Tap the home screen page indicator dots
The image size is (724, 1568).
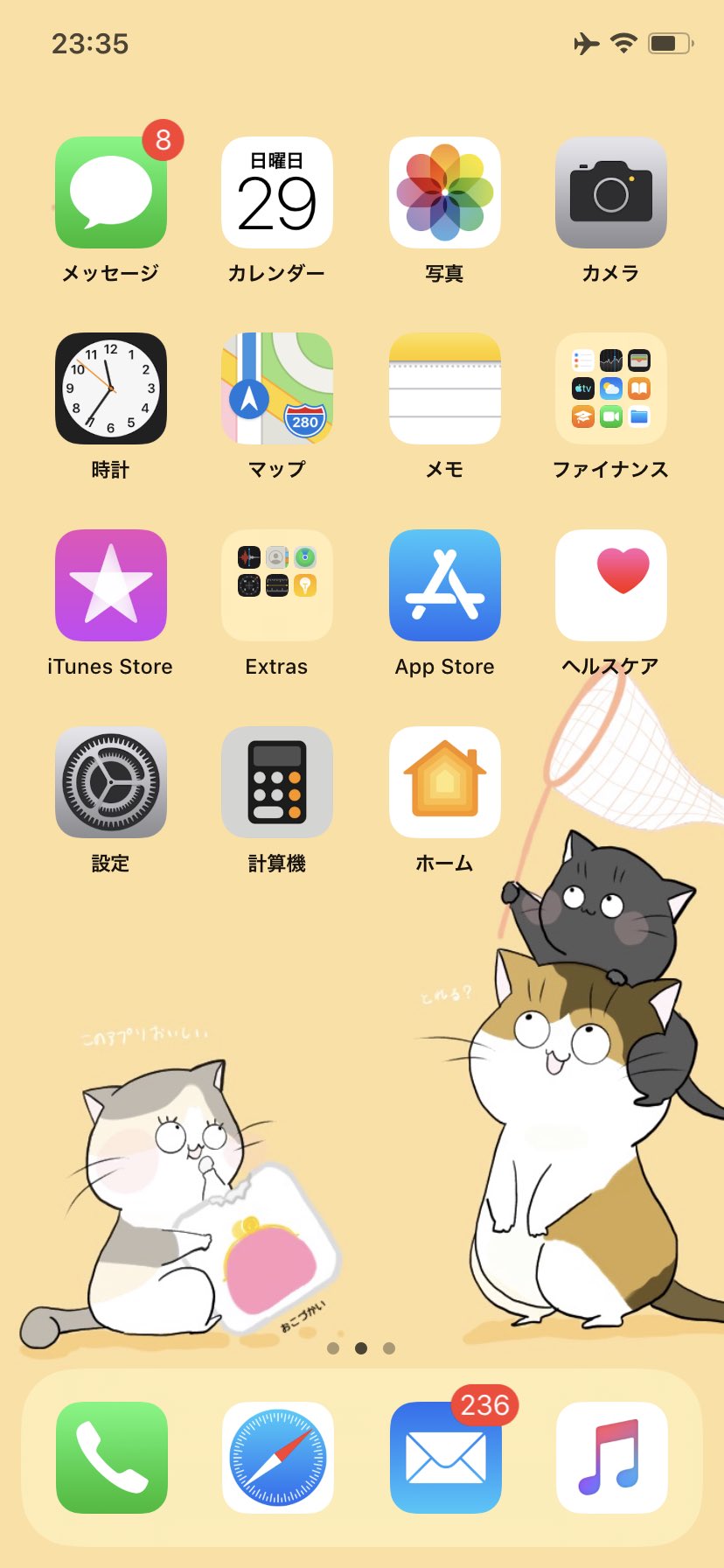click(x=361, y=1348)
